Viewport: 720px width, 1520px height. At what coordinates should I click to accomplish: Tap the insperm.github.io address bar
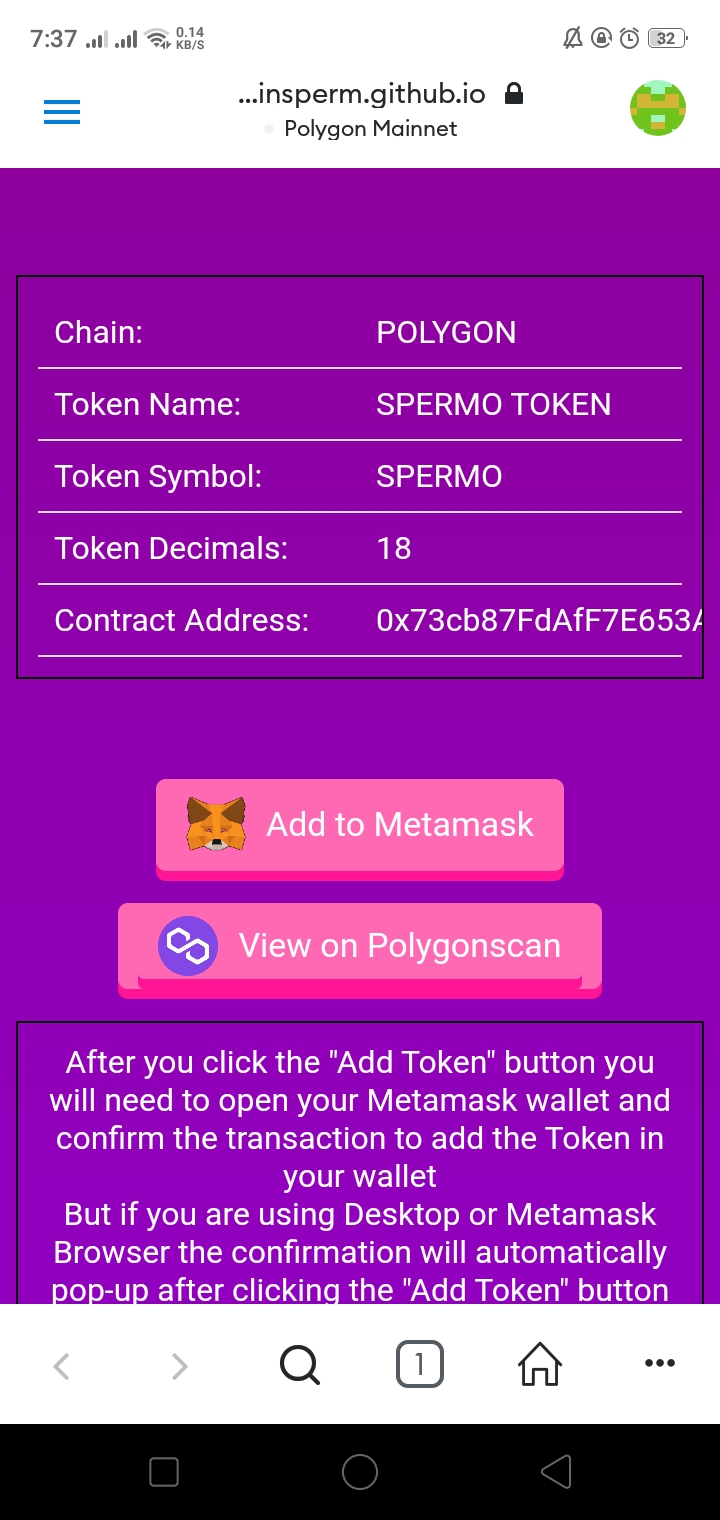coord(360,93)
